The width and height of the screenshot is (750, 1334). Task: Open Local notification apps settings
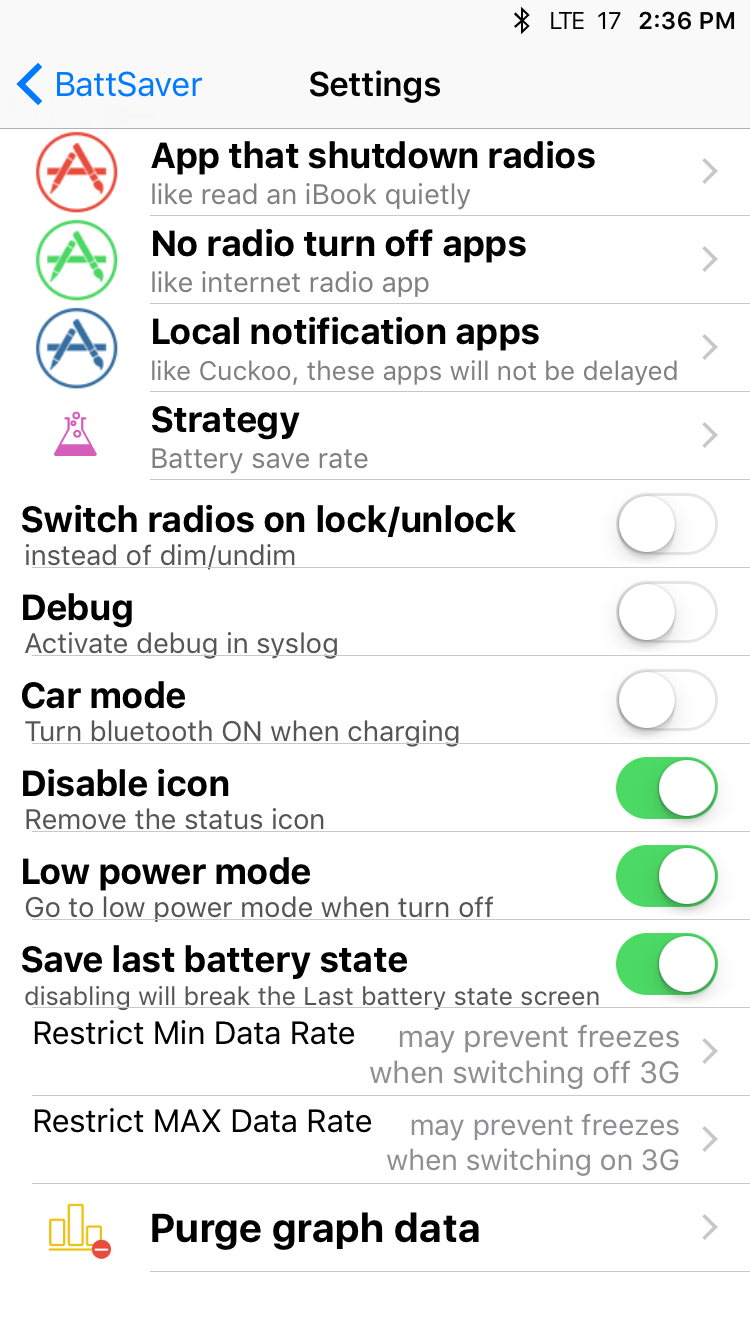tap(375, 348)
